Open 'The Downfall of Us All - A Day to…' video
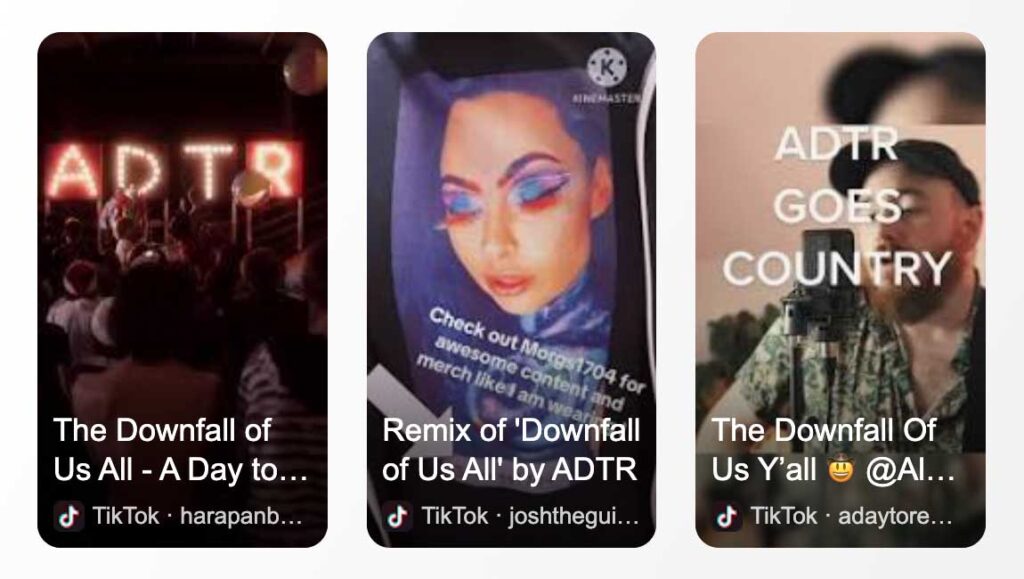 [x=182, y=290]
